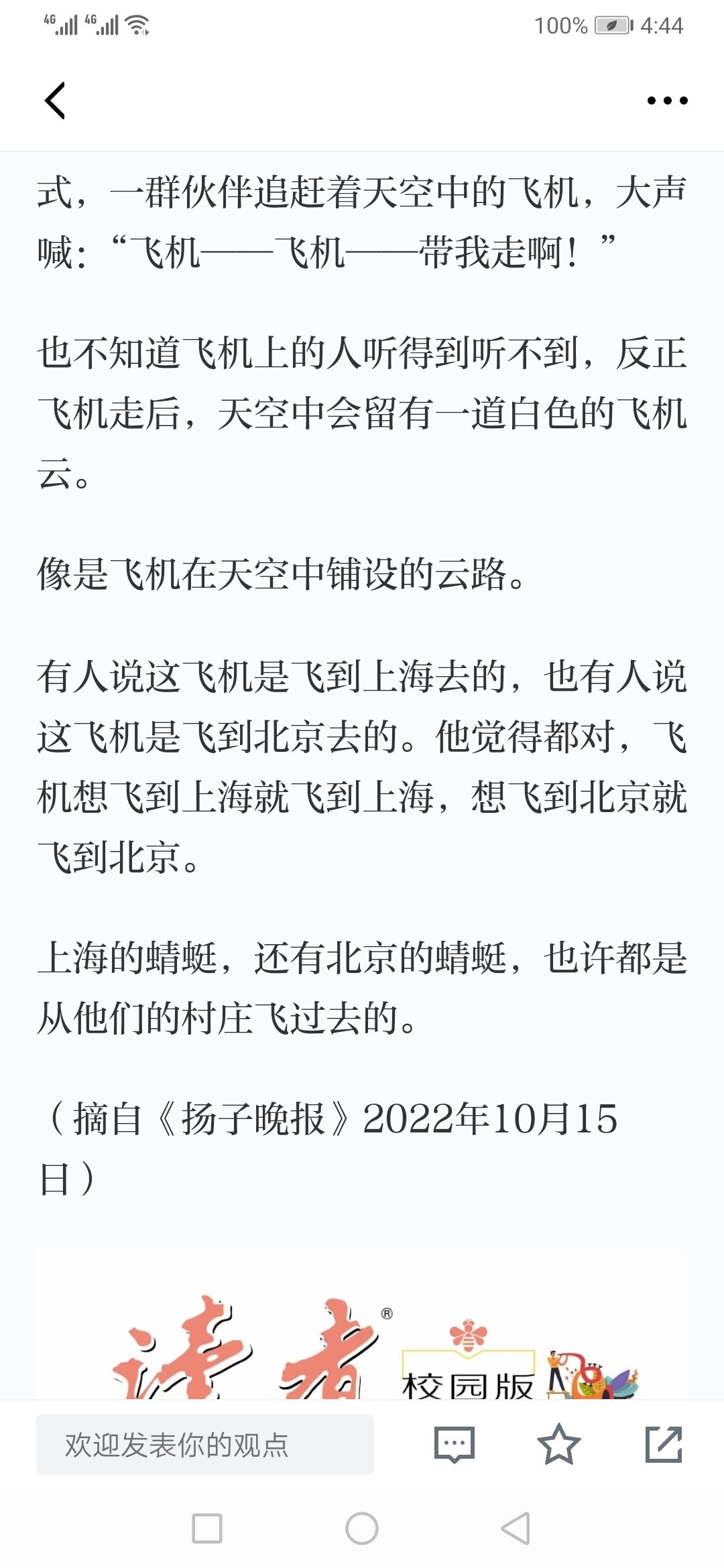Go back using the top-left arrow

tap(55, 101)
